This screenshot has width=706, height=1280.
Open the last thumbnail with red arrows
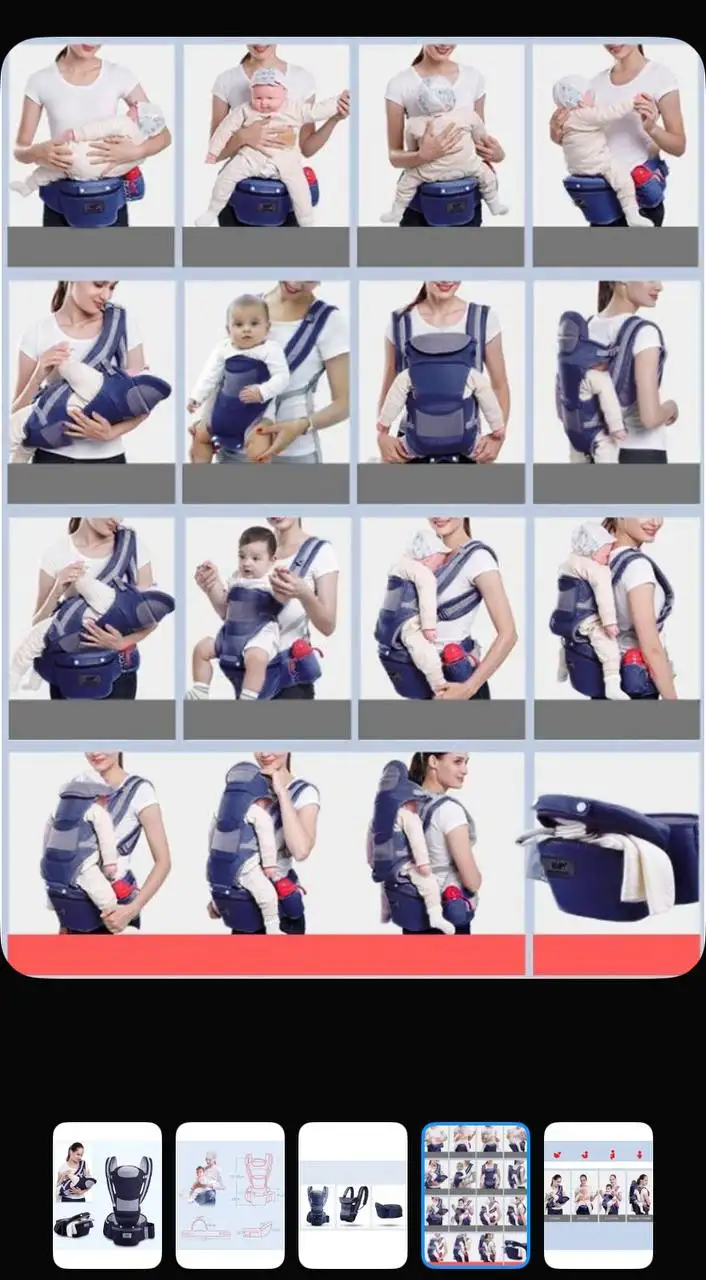[598, 1195]
